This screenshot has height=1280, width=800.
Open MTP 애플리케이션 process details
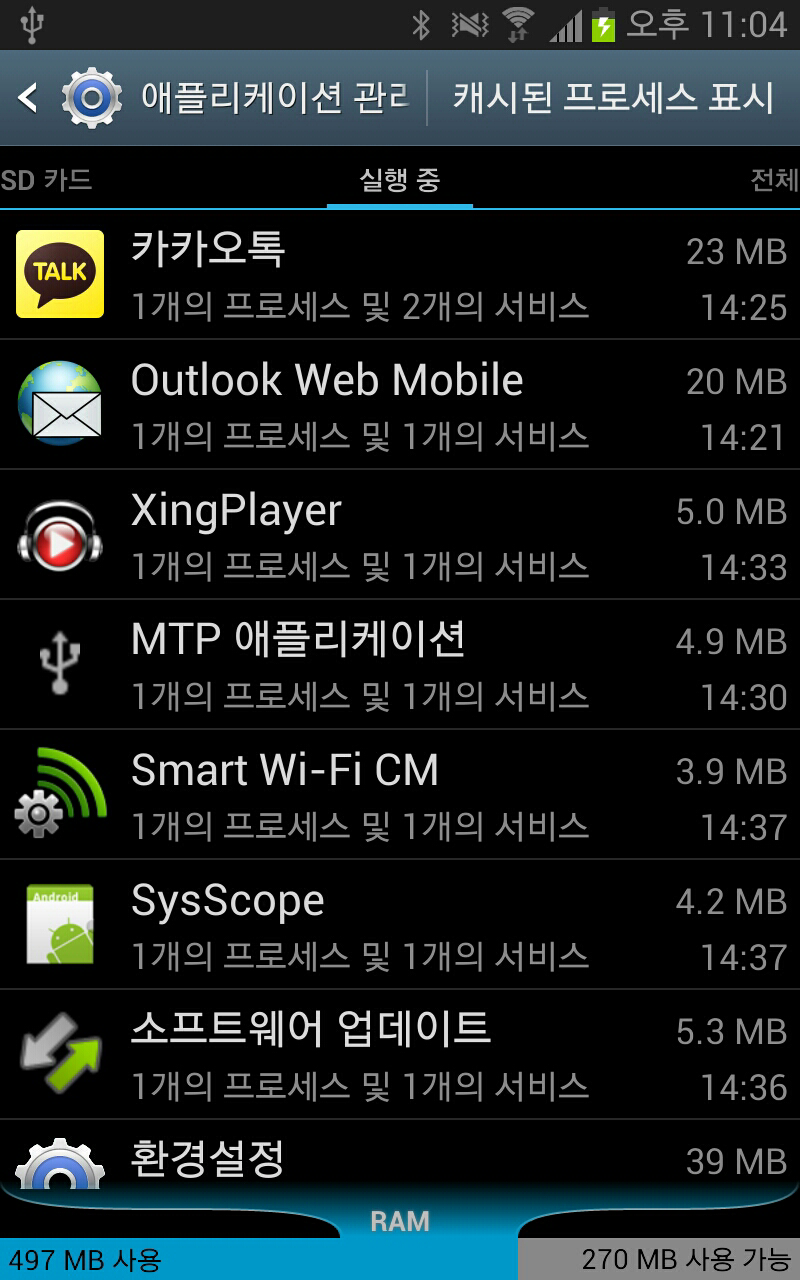[x=400, y=665]
